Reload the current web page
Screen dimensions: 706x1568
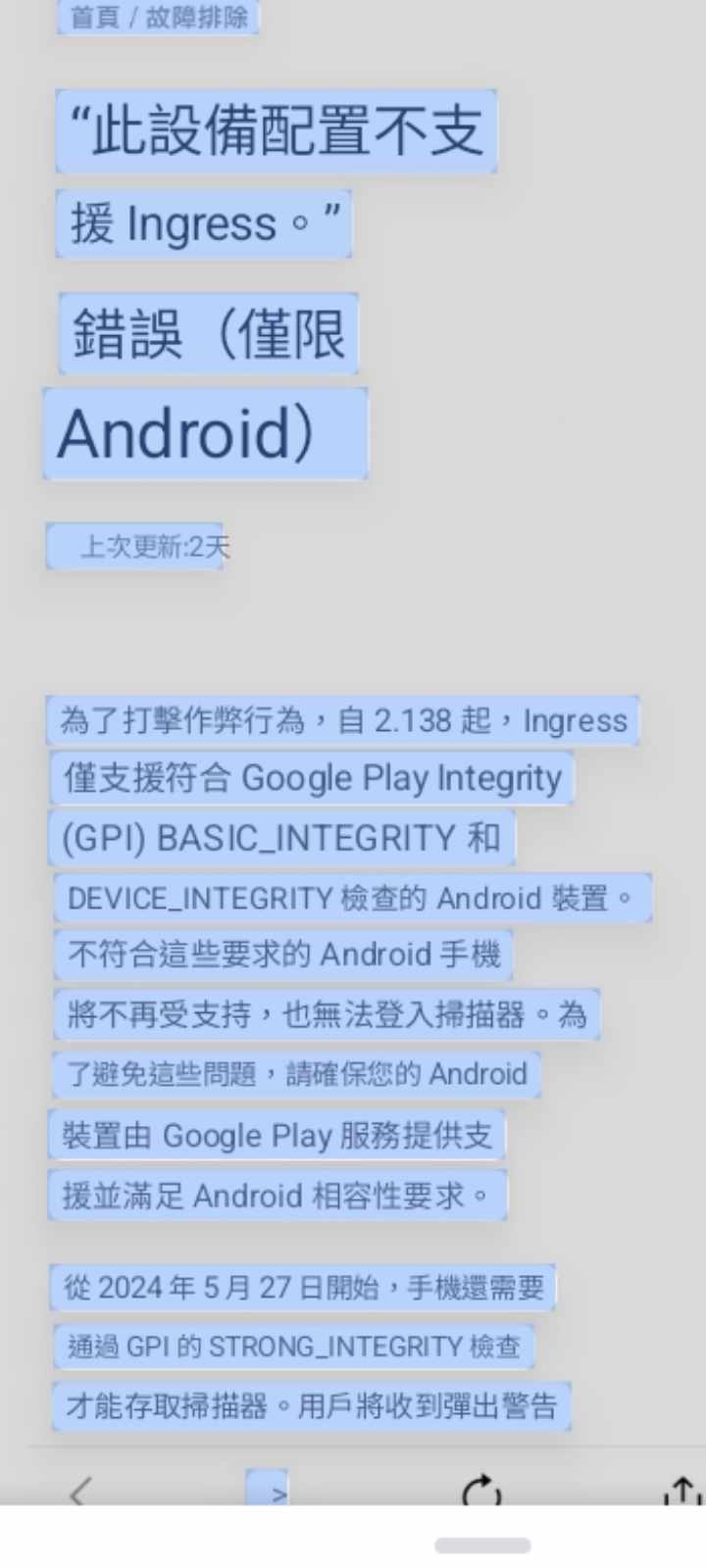[x=481, y=1492]
